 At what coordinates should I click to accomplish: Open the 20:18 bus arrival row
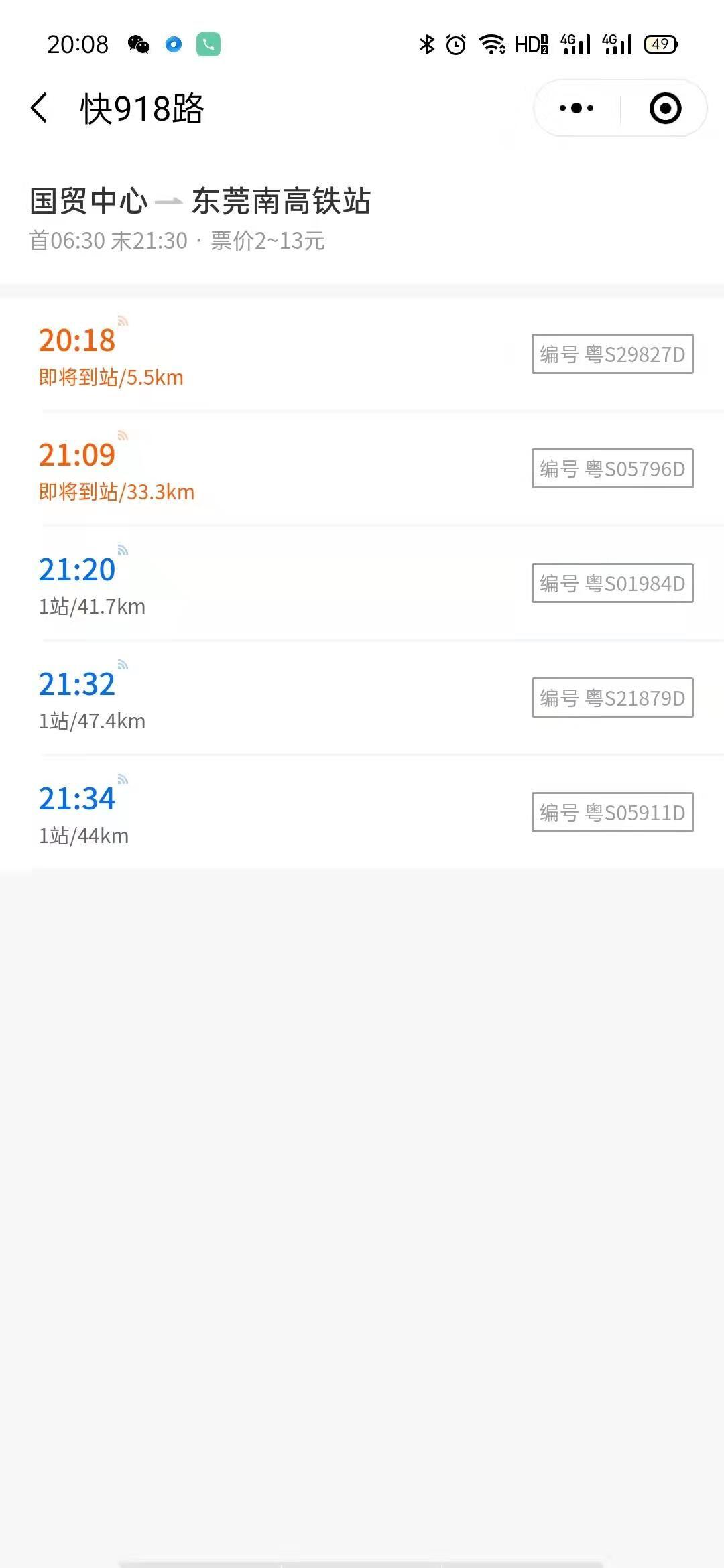point(362,354)
